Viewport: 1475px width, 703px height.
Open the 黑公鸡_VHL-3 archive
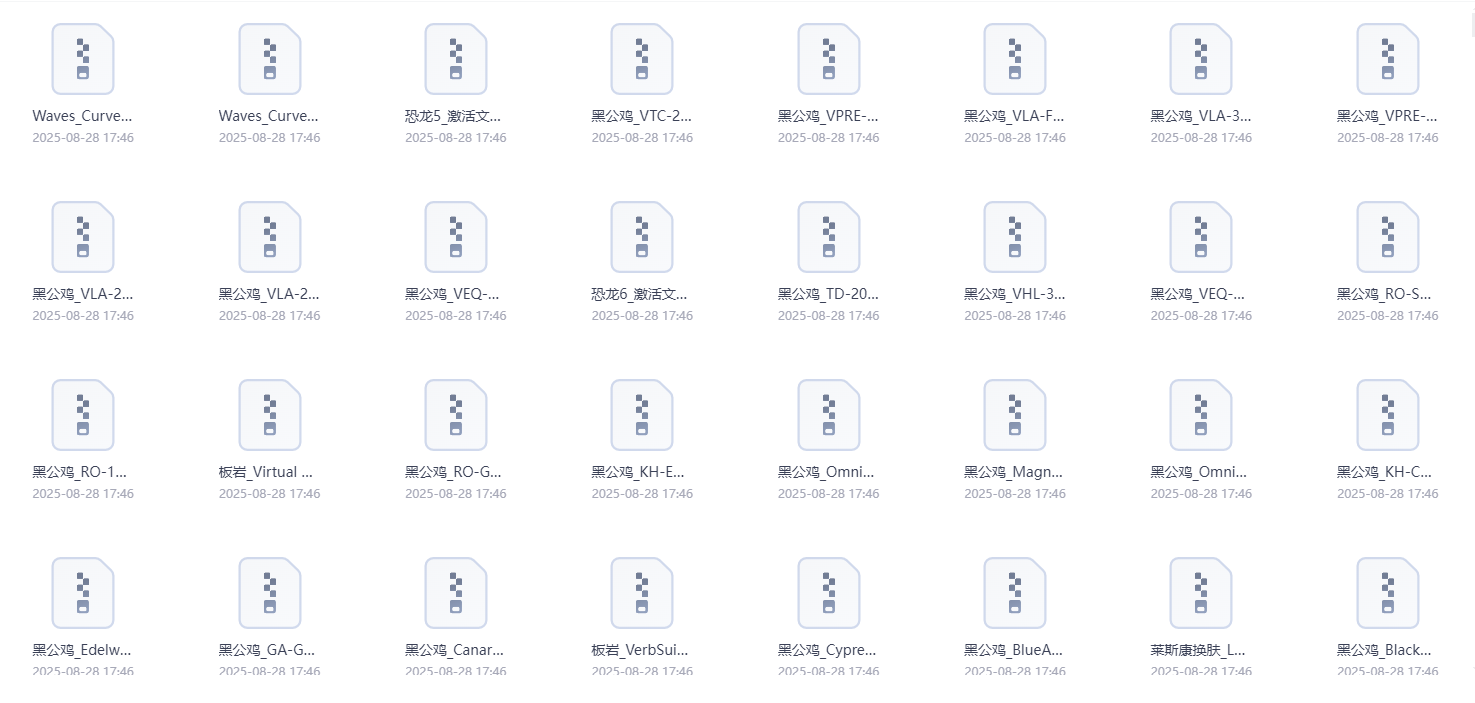click(x=1014, y=237)
